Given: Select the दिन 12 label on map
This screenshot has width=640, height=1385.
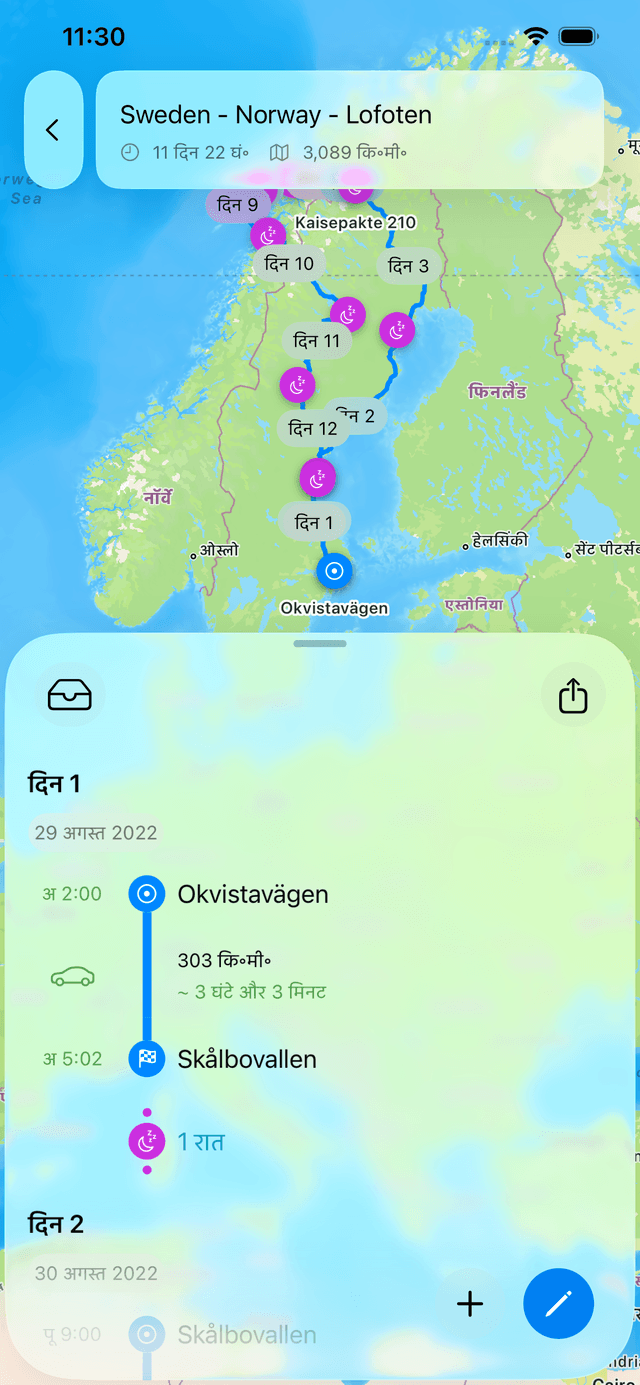Looking at the screenshot, I should coord(313,428).
